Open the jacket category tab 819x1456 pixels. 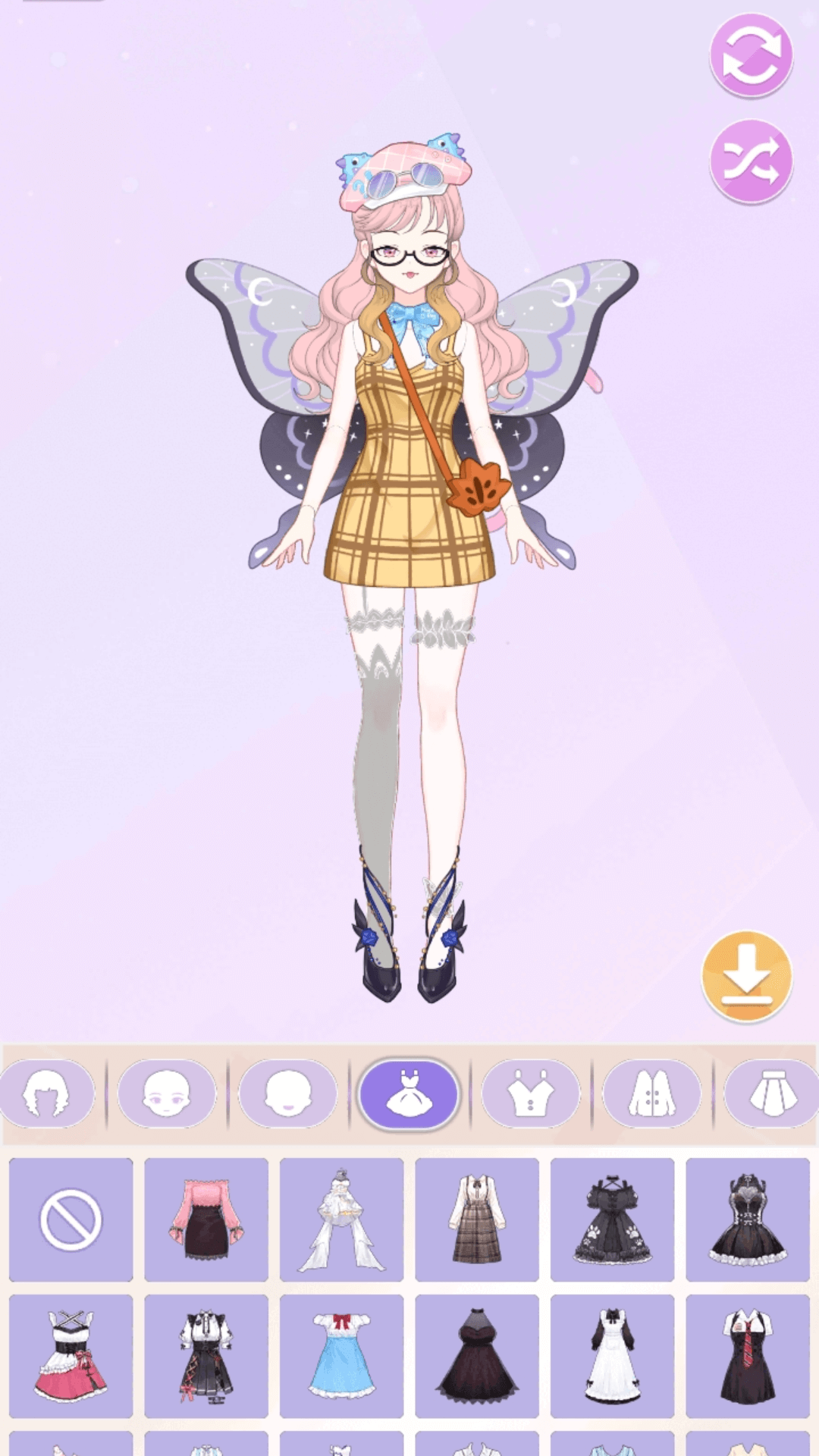(651, 1094)
